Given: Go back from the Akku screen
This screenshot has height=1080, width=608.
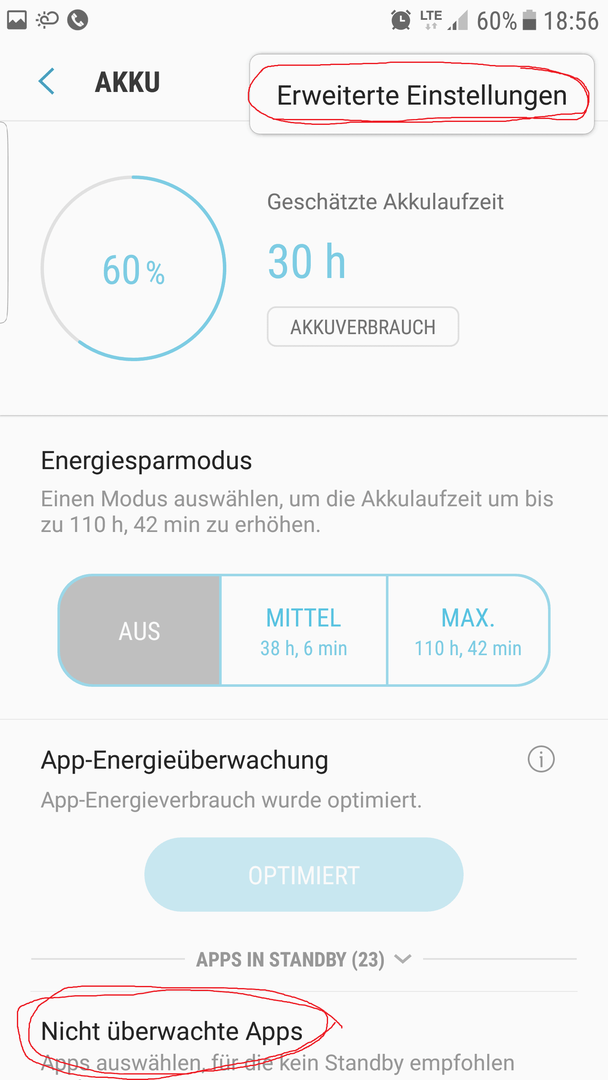Looking at the screenshot, I should click(47, 82).
